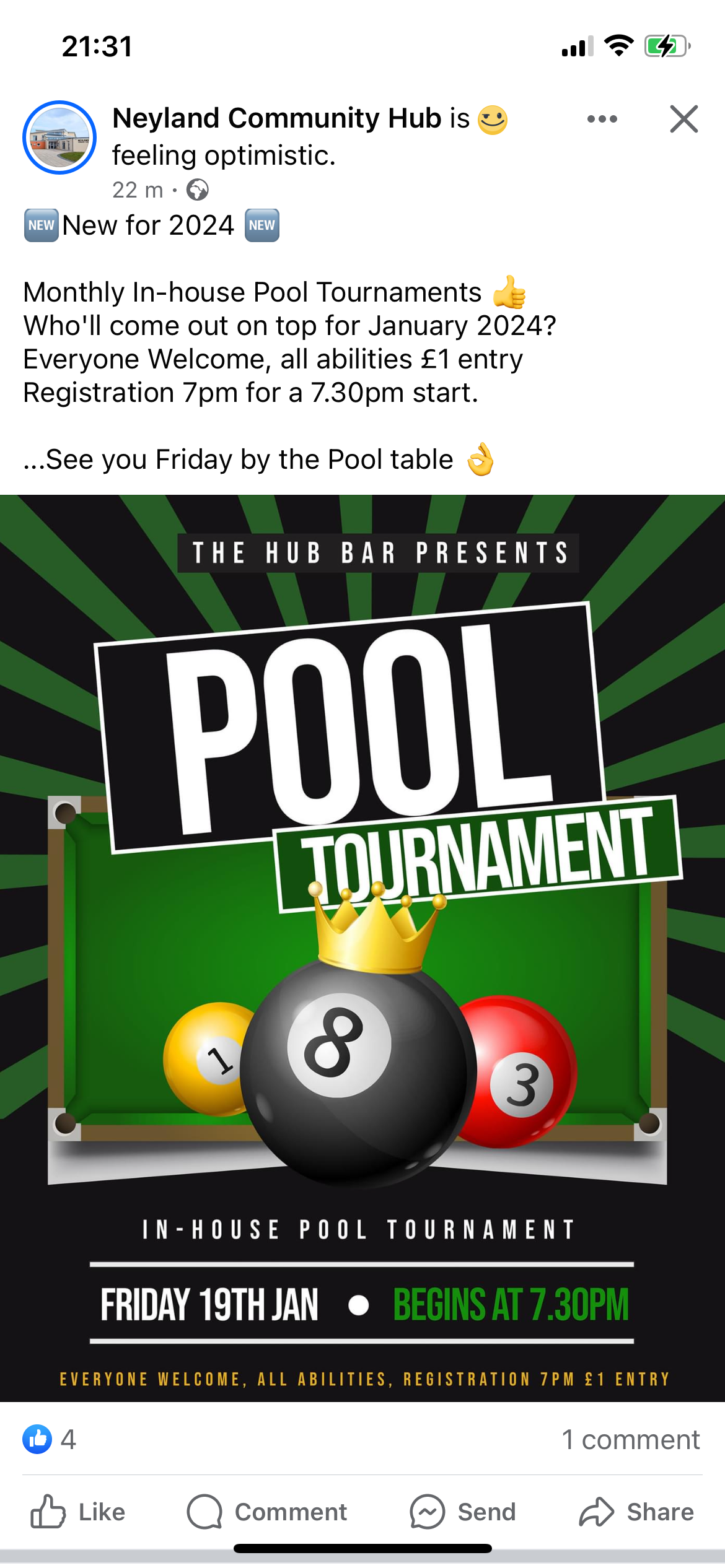Like this post
This screenshot has height=1568, width=725.
coord(78,1512)
